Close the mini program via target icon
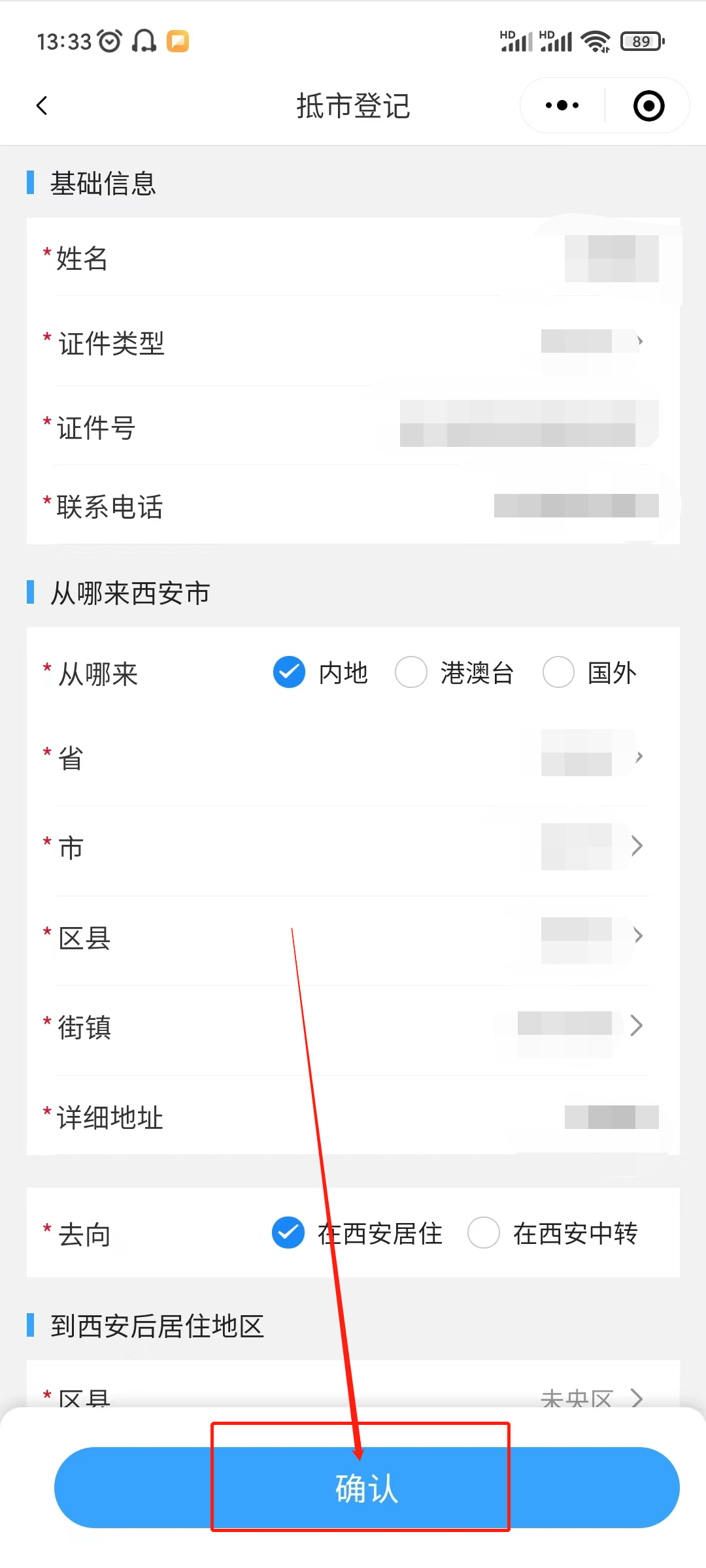This screenshot has height=1568, width=706. click(x=648, y=106)
